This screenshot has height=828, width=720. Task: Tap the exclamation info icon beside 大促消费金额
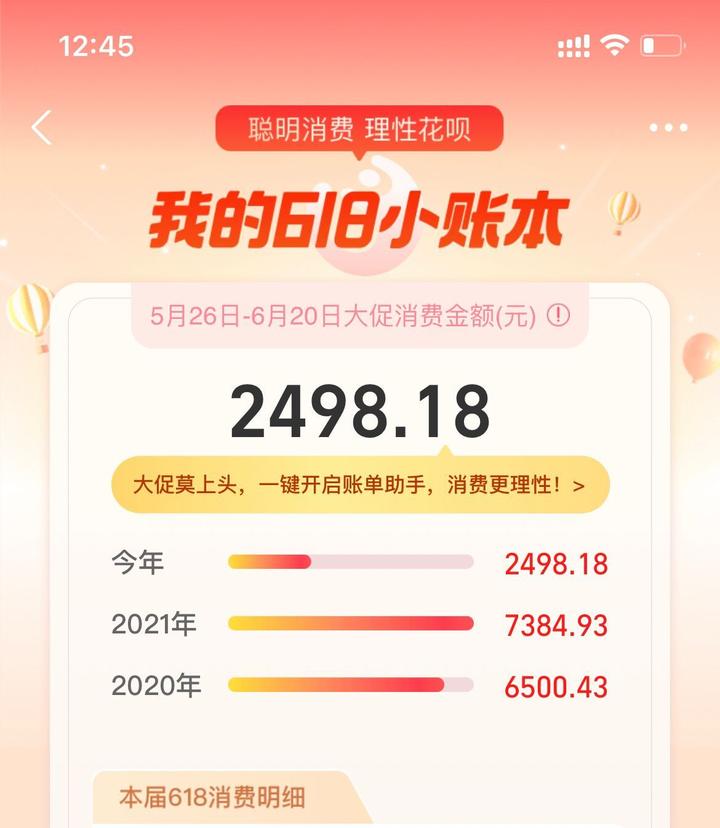[559, 313]
